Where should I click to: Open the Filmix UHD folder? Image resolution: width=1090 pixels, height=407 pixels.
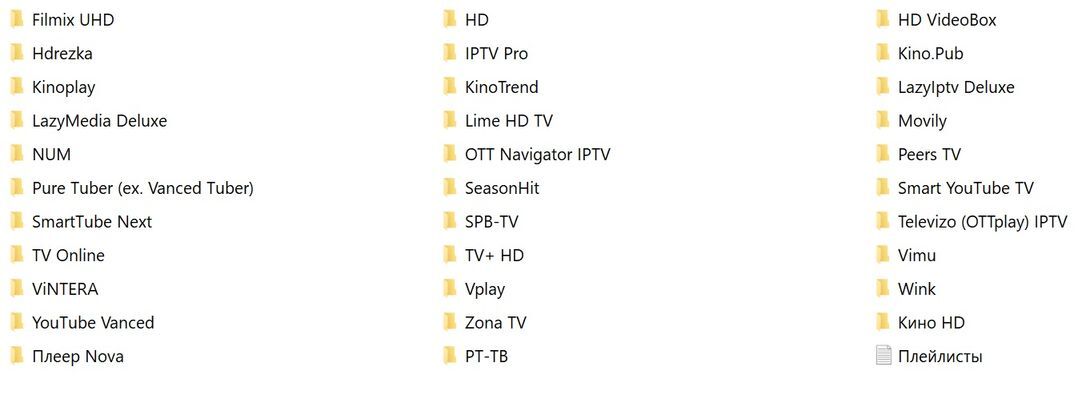point(72,20)
